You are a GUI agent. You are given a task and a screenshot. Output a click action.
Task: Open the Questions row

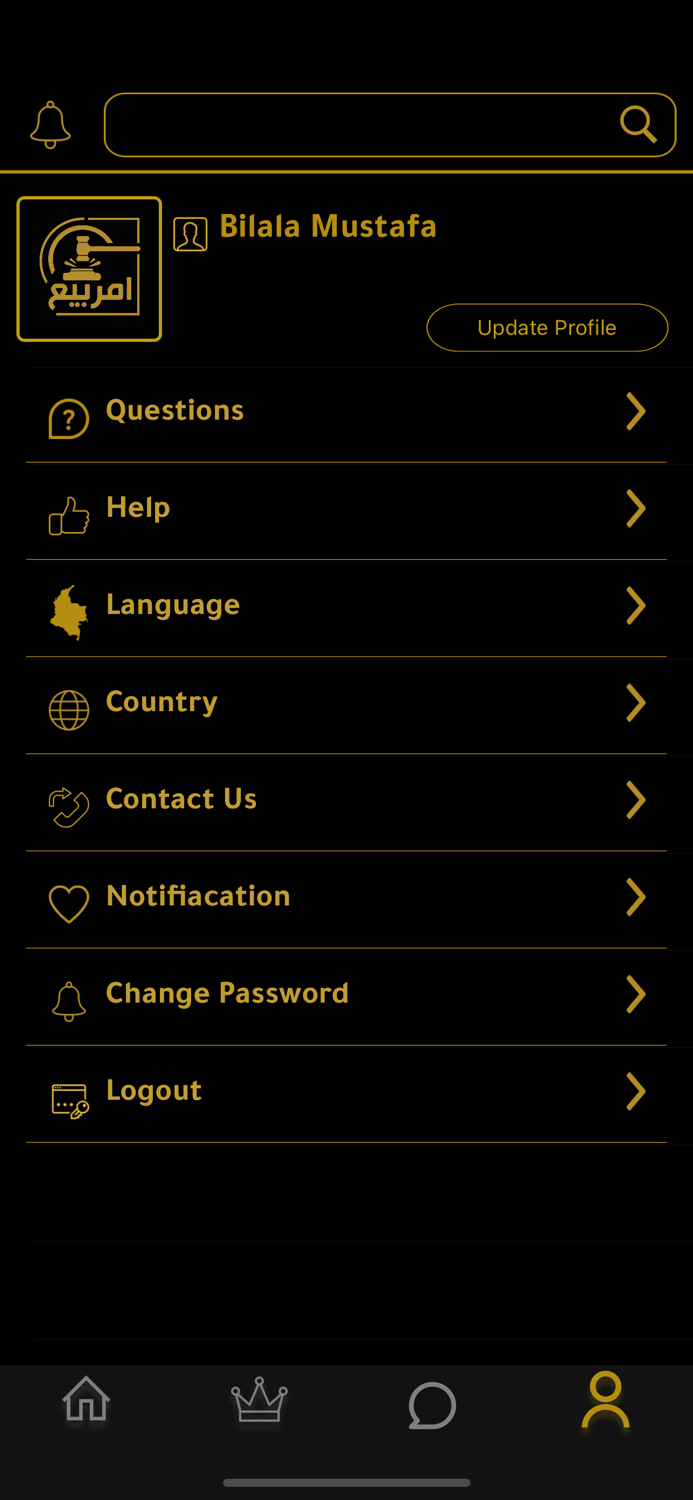(x=346, y=412)
